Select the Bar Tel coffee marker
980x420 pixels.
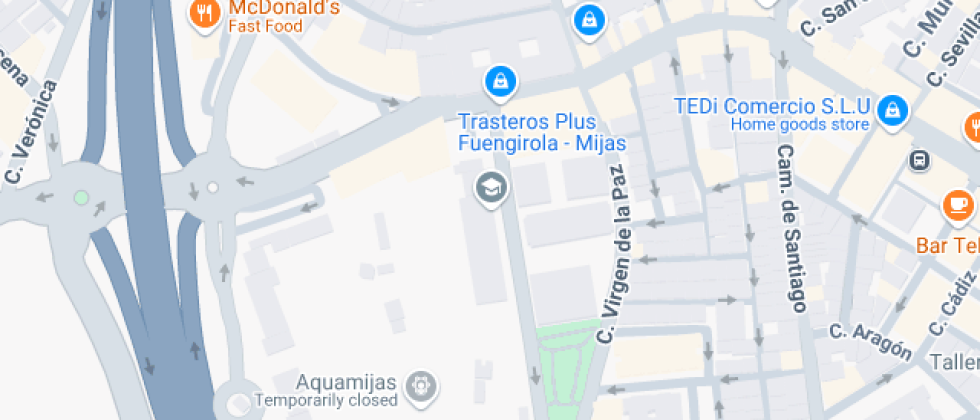pos(958,207)
